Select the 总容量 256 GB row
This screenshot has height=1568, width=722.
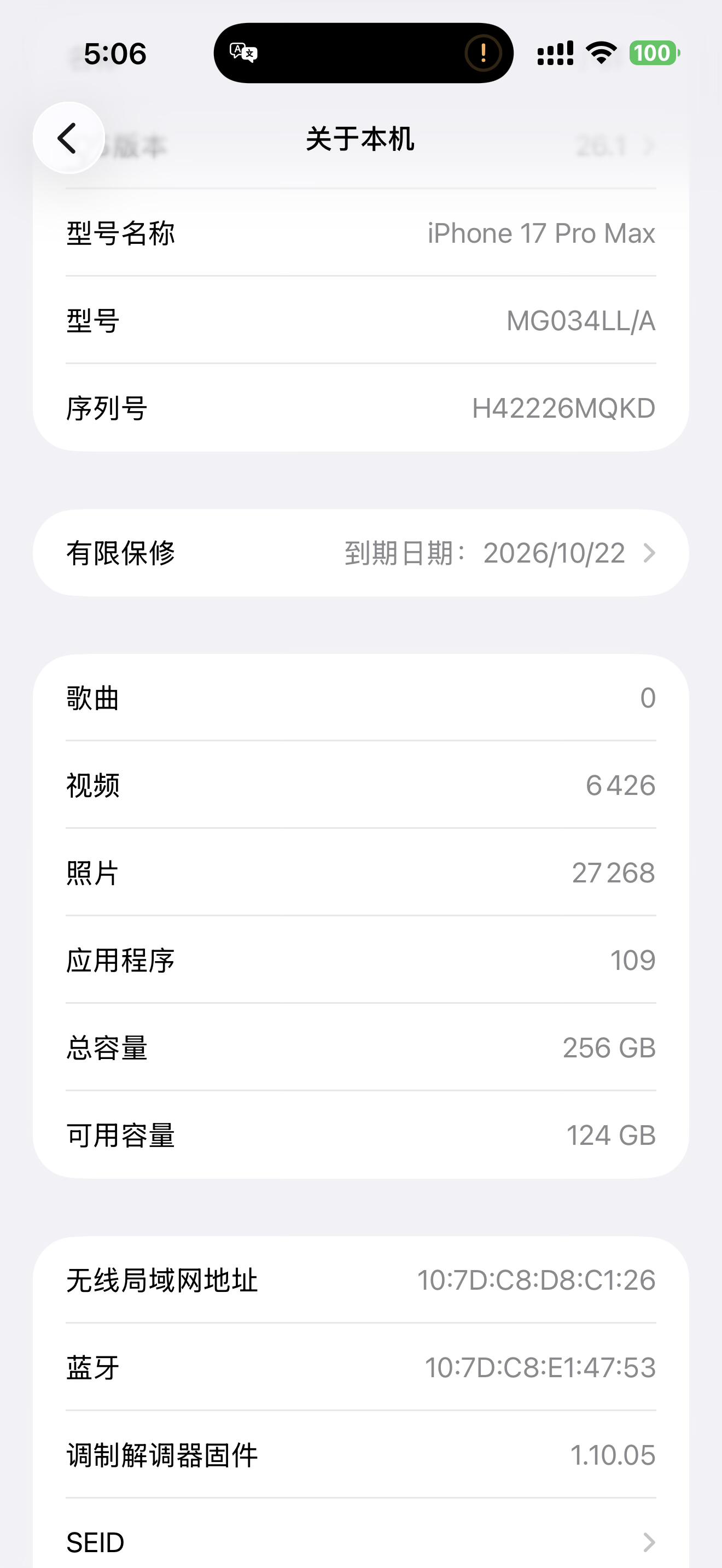(361, 1048)
